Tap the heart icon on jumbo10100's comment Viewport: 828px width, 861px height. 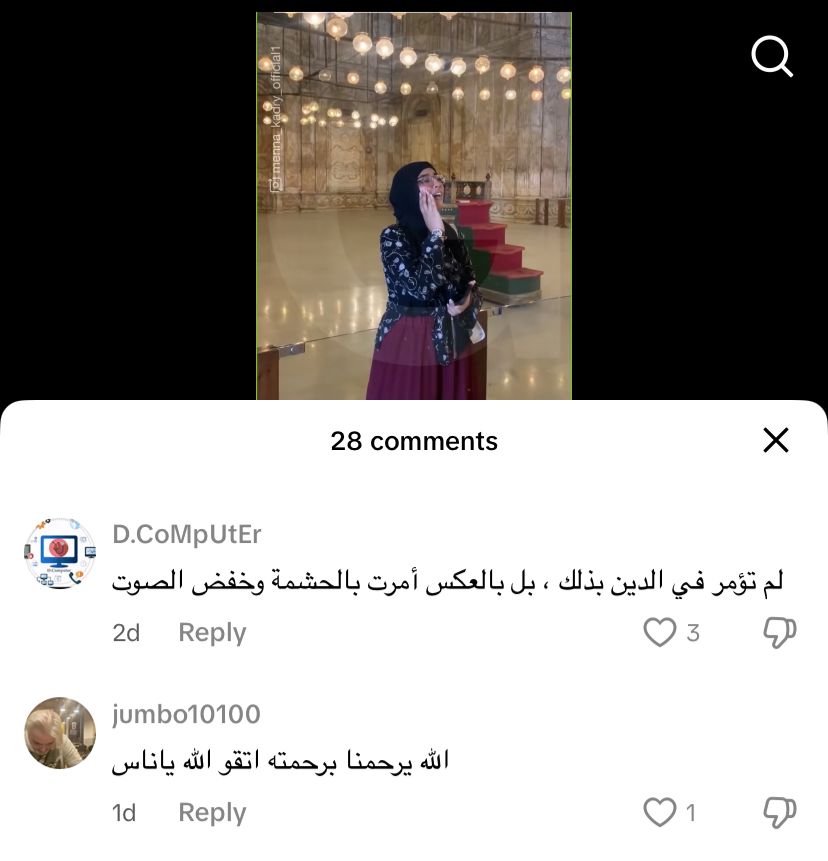coord(662,812)
